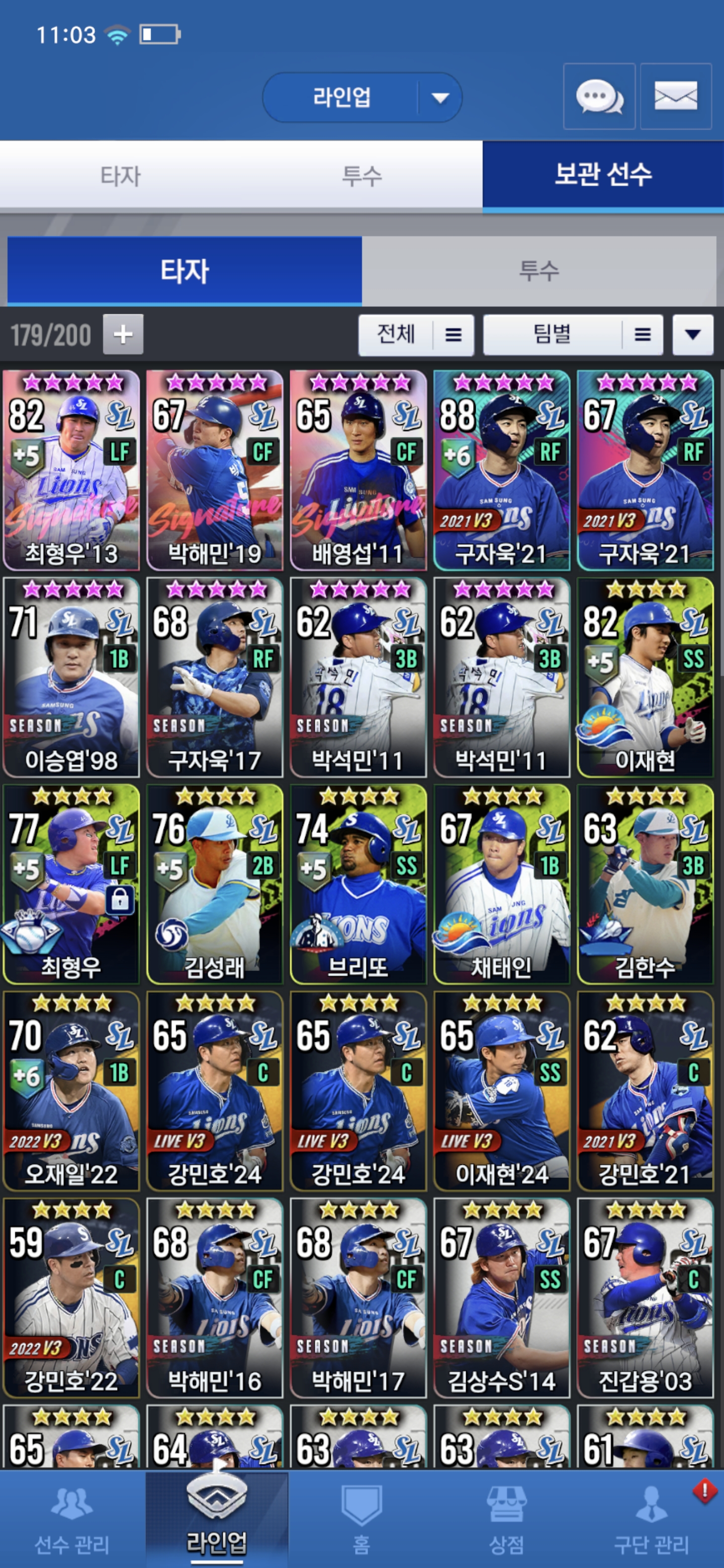Tap the down-arrow sort order button

(692, 335)
